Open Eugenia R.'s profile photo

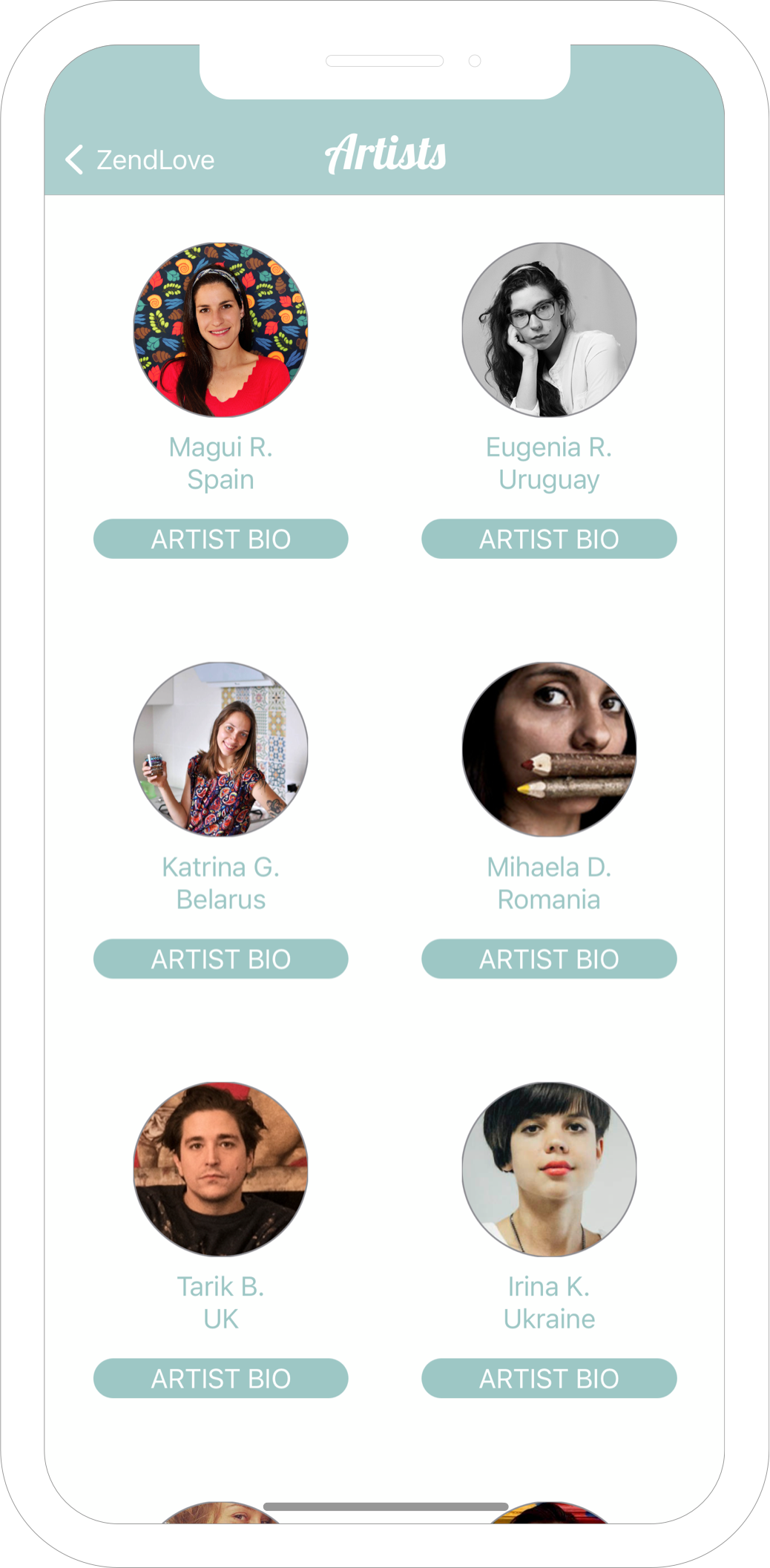point(549,327)
